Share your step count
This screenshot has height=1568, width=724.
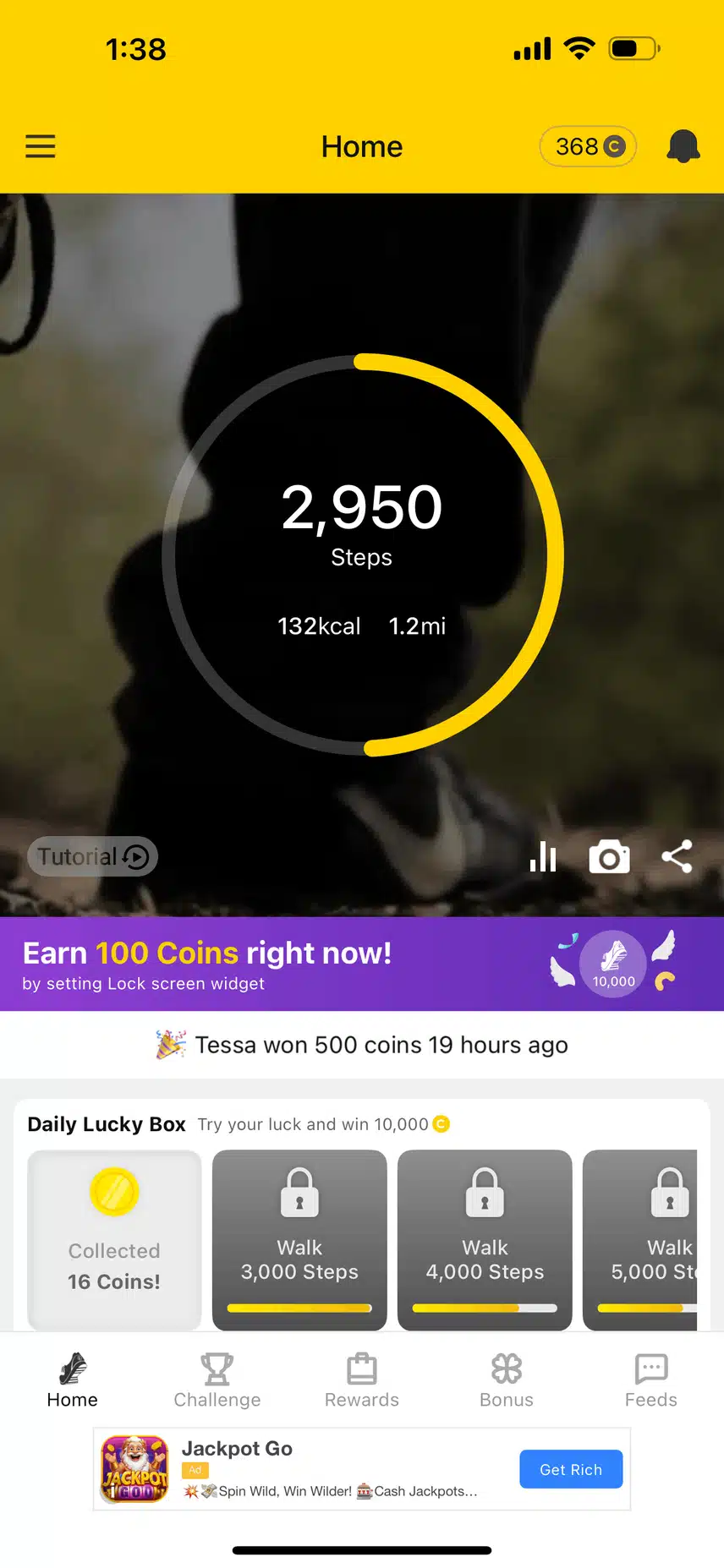677,856
